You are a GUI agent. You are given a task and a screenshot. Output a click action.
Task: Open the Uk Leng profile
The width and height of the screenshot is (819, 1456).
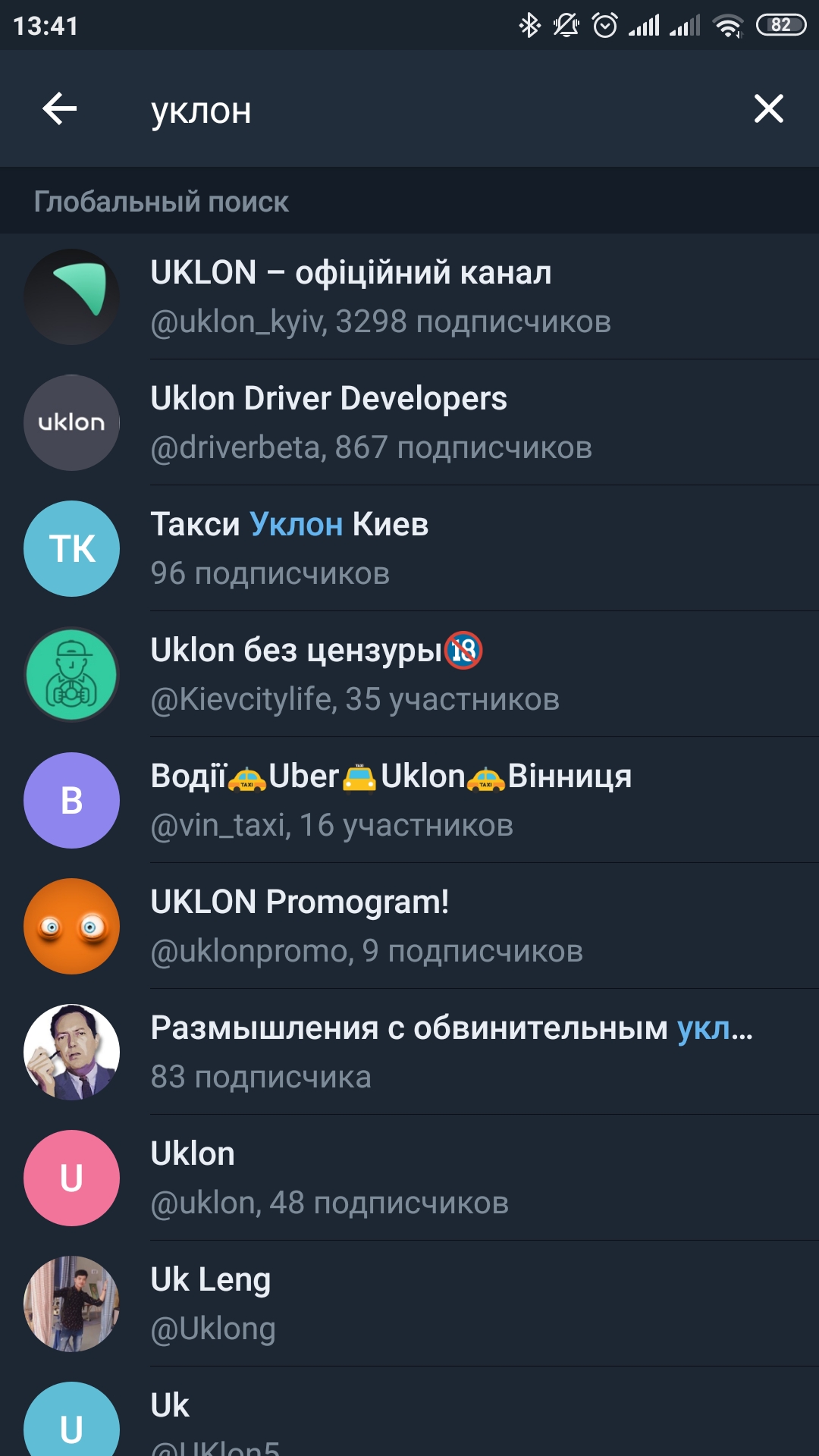pos(409,1304)
